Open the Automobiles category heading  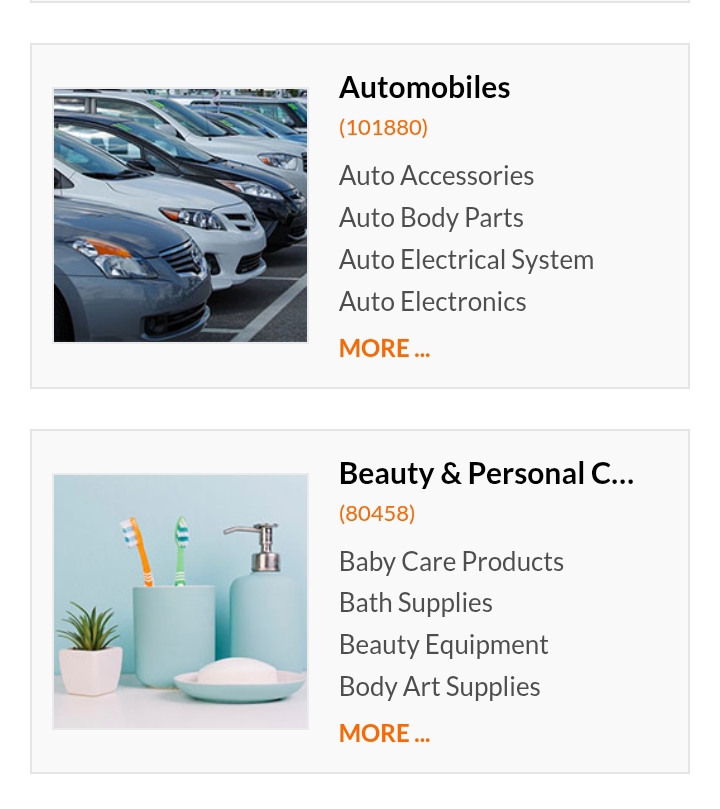[x=424, y=88]
